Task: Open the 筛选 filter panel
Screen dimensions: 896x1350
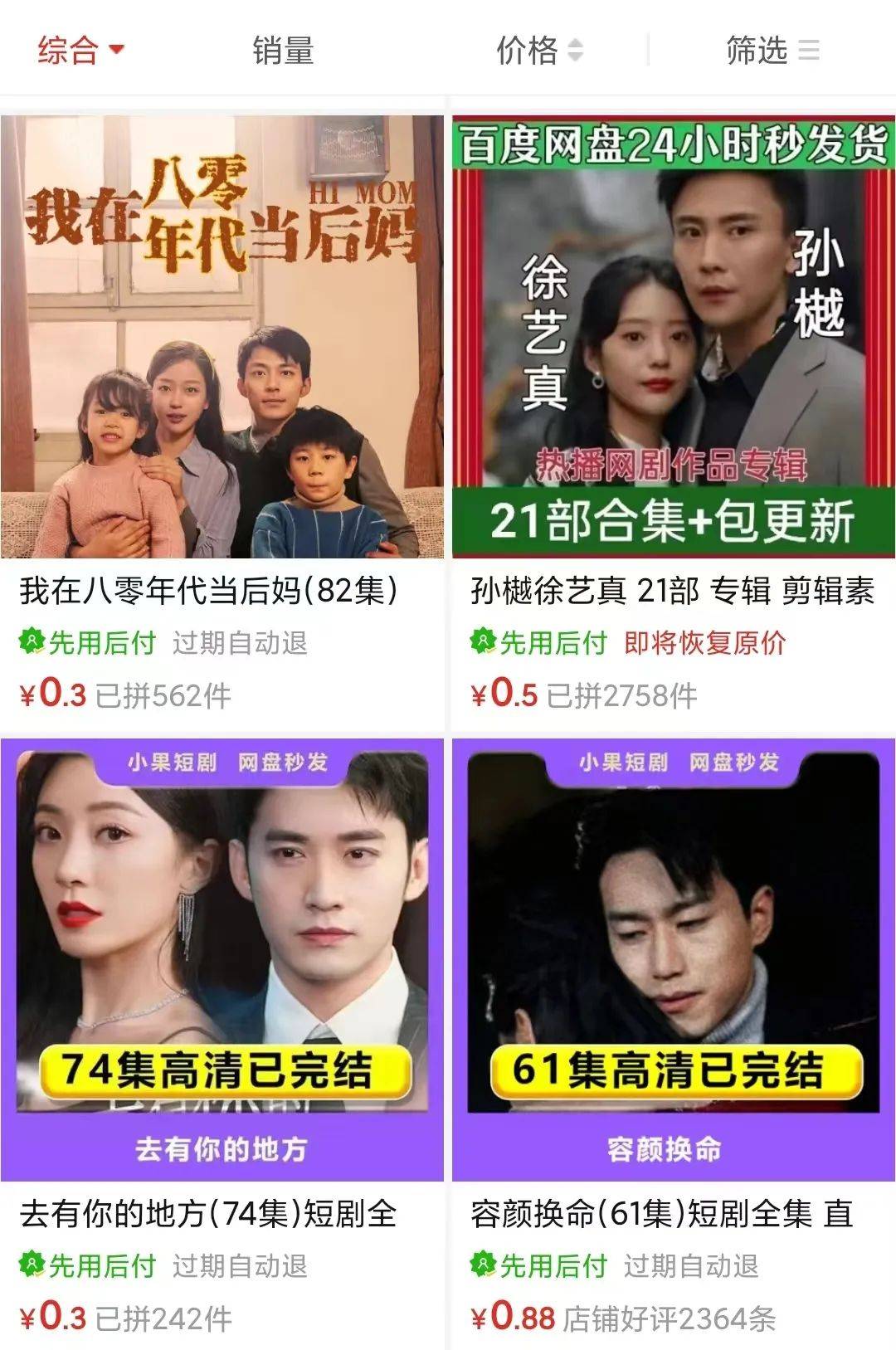Action: [772, 51]
